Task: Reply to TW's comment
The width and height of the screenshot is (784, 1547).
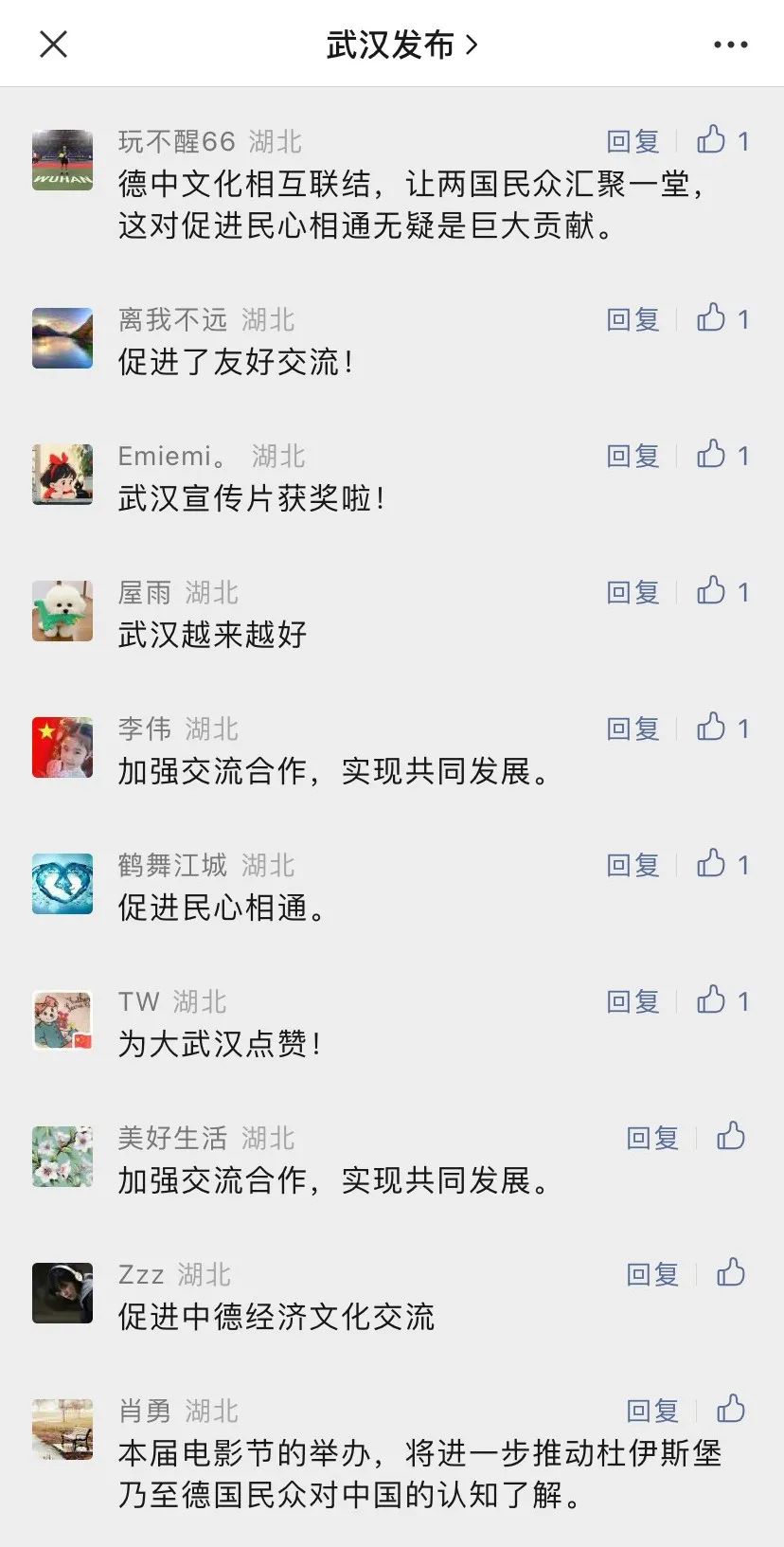Action: pyautogui.click(x=633, y=1001)
